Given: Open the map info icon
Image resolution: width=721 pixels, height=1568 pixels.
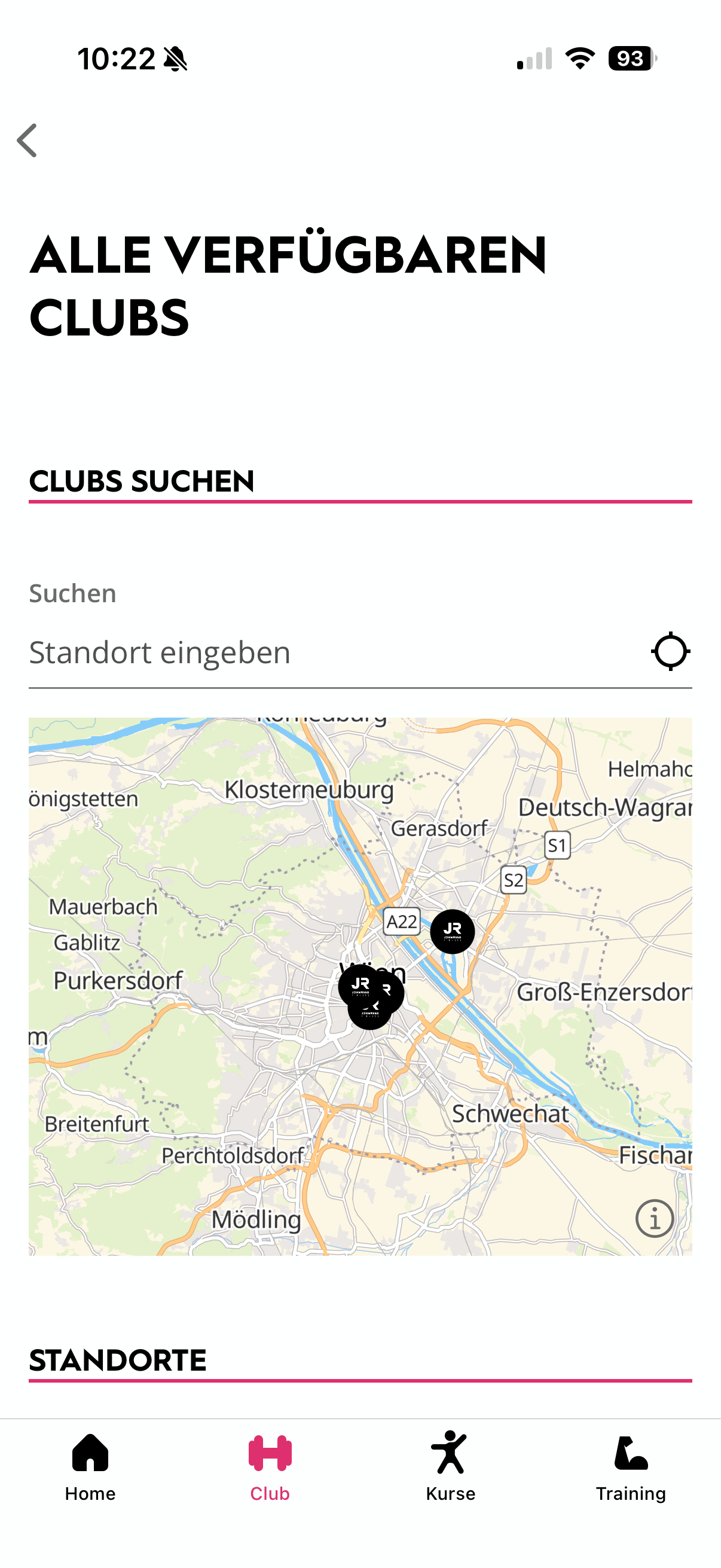Looking at the screenshot, I should coord(654,1219).
